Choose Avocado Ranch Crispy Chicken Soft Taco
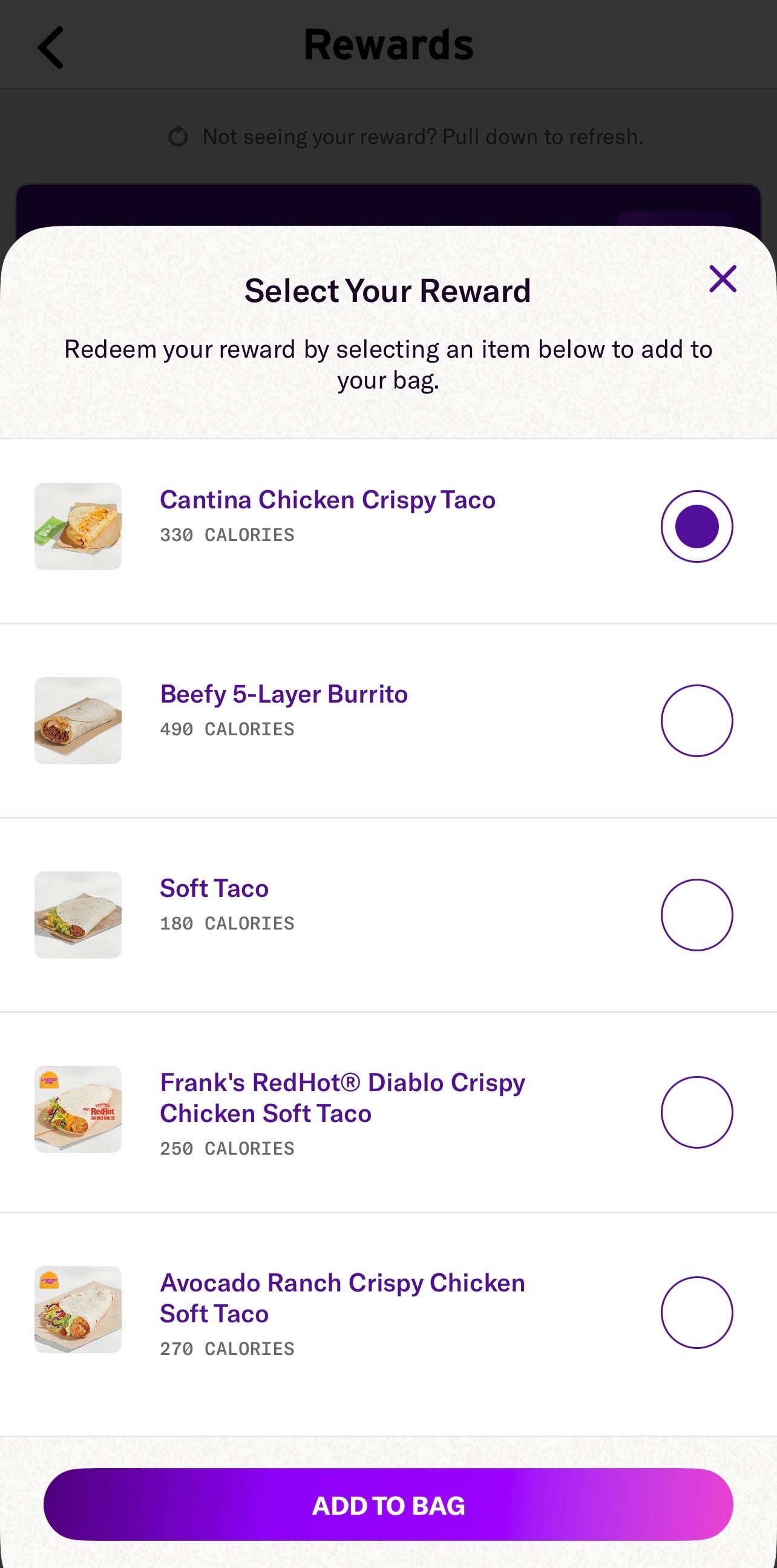This screenshot has width=777, height=1568. click(x=696, y=1313)
